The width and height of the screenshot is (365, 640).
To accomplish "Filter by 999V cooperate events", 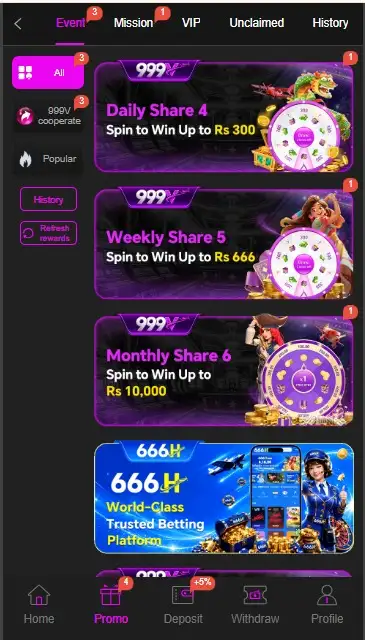I will point(48,116).
